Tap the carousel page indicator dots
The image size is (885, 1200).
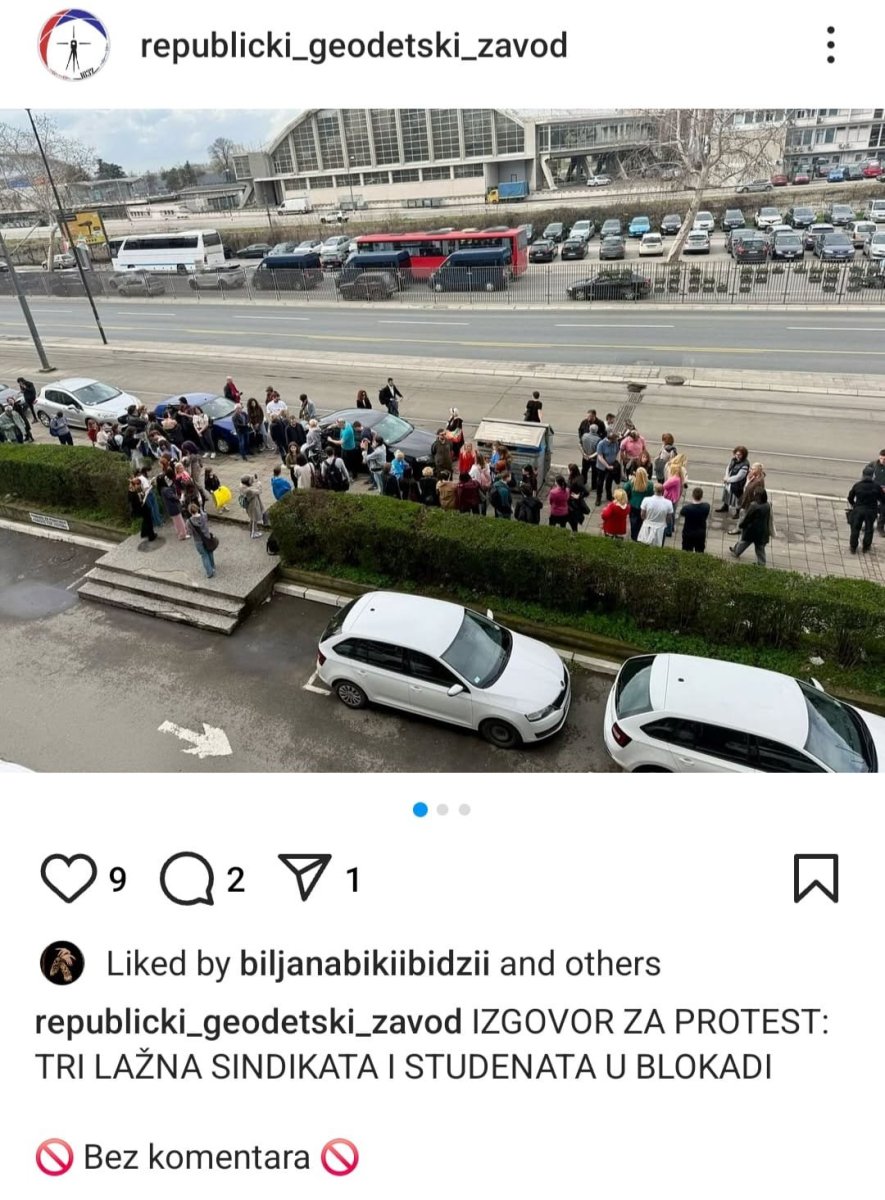(x=442, y=809)
